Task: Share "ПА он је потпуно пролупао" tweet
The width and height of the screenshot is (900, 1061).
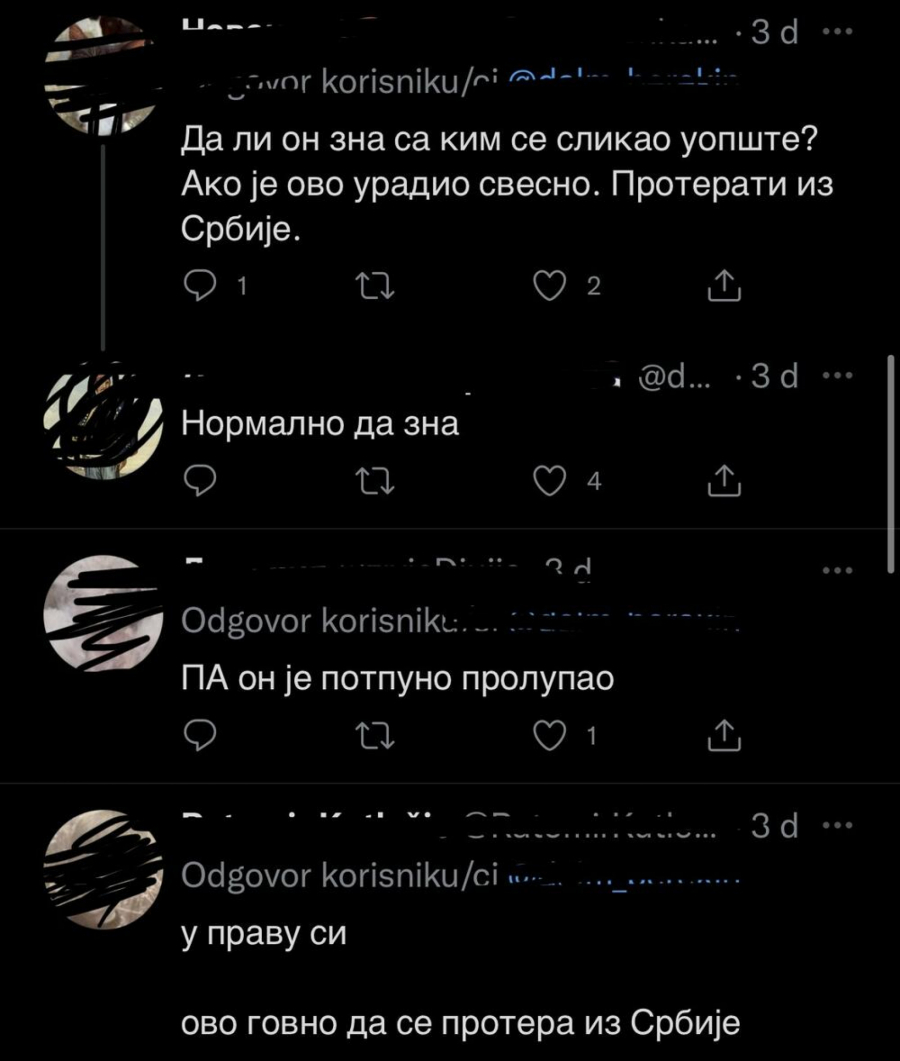Action: click(x=723, y=736)
